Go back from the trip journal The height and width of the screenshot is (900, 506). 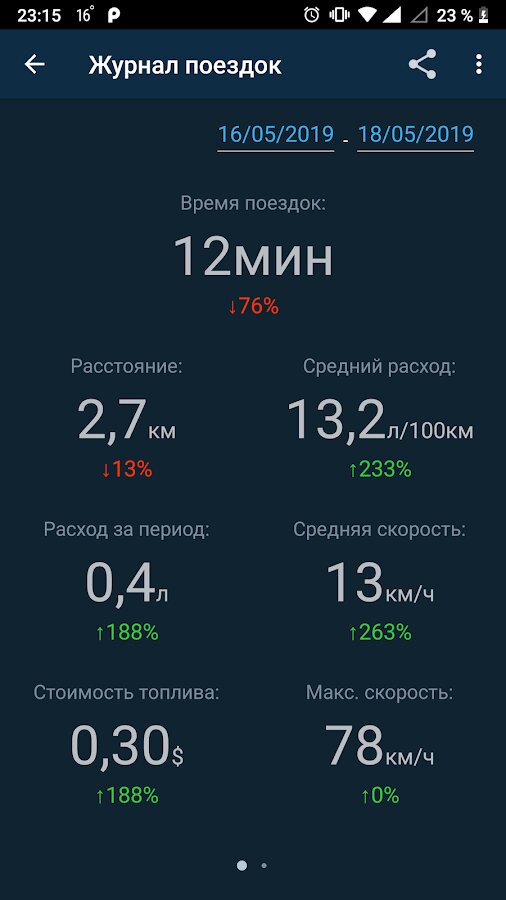tap(34, 65)
